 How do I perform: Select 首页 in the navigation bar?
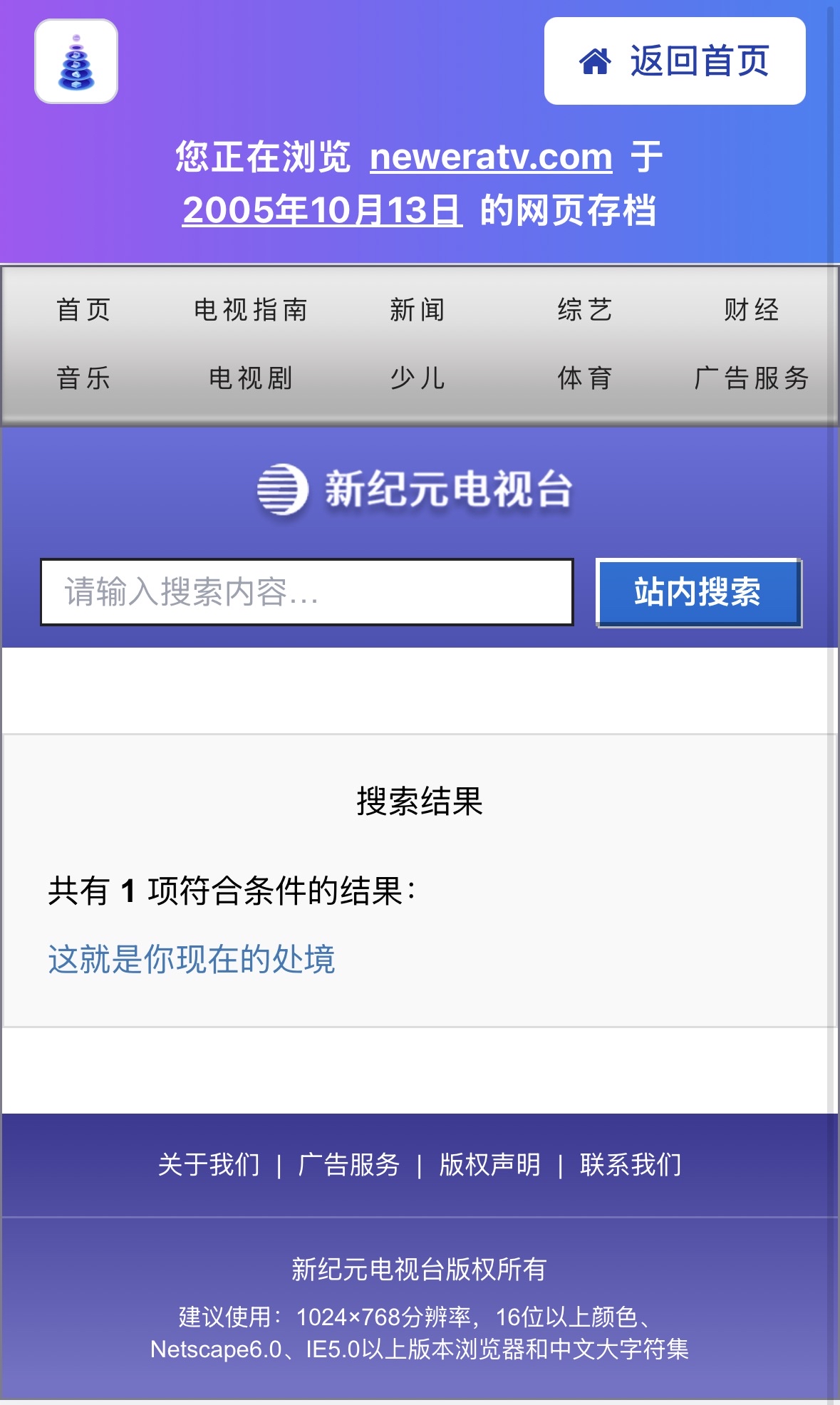83,309
